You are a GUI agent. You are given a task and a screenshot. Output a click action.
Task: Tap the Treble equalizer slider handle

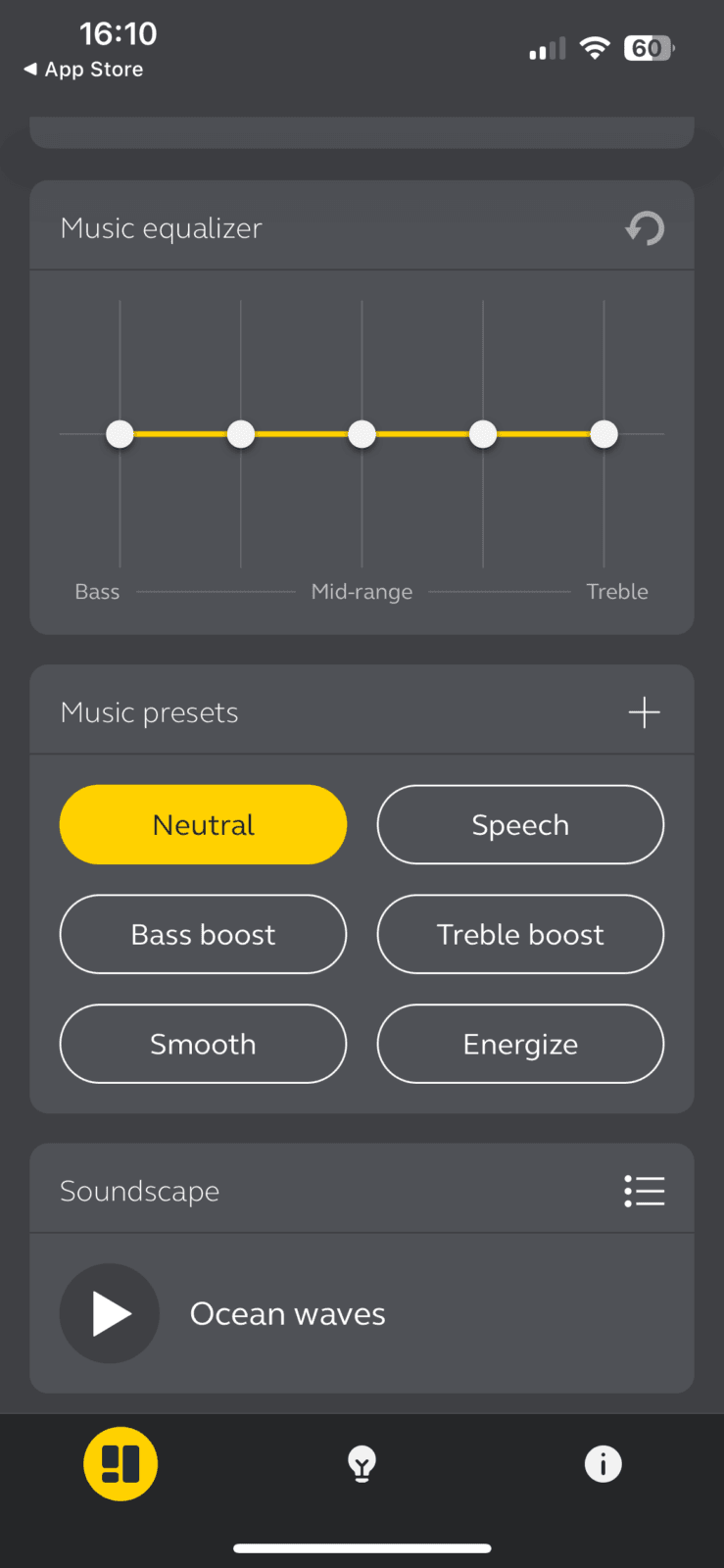[x=603, y=434]
